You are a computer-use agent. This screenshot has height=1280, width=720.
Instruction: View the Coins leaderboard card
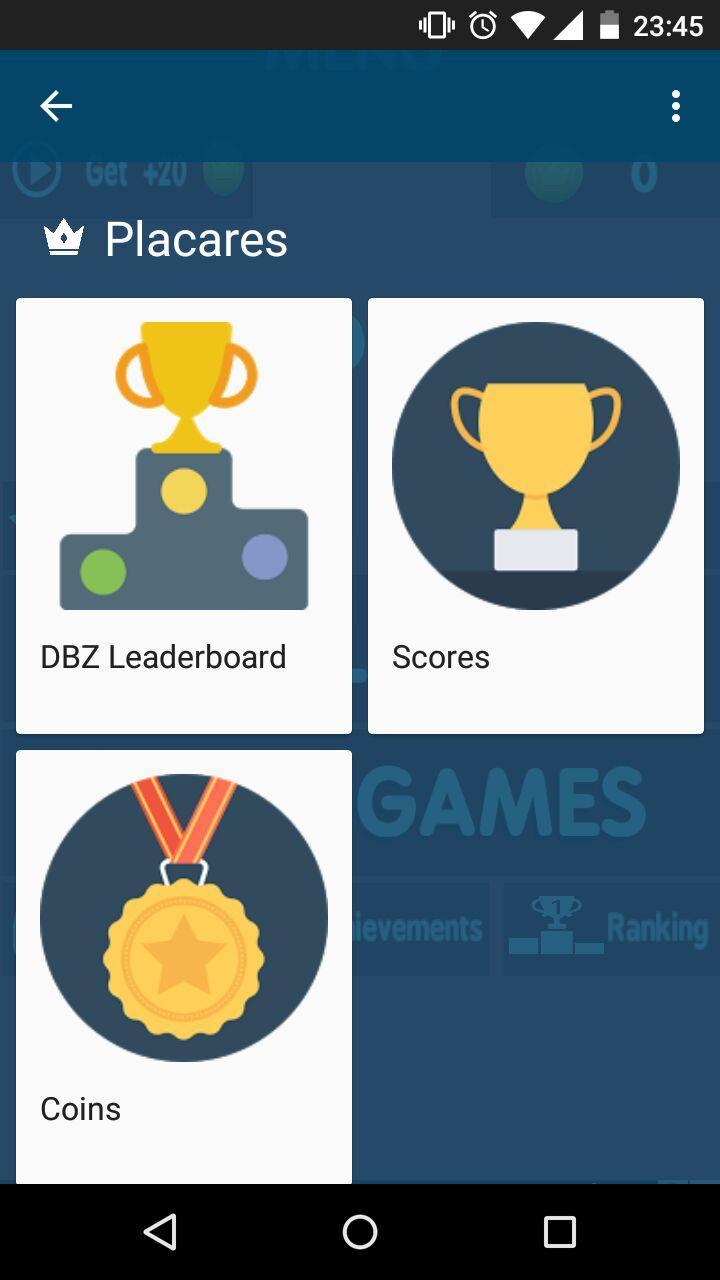point(184,965)
